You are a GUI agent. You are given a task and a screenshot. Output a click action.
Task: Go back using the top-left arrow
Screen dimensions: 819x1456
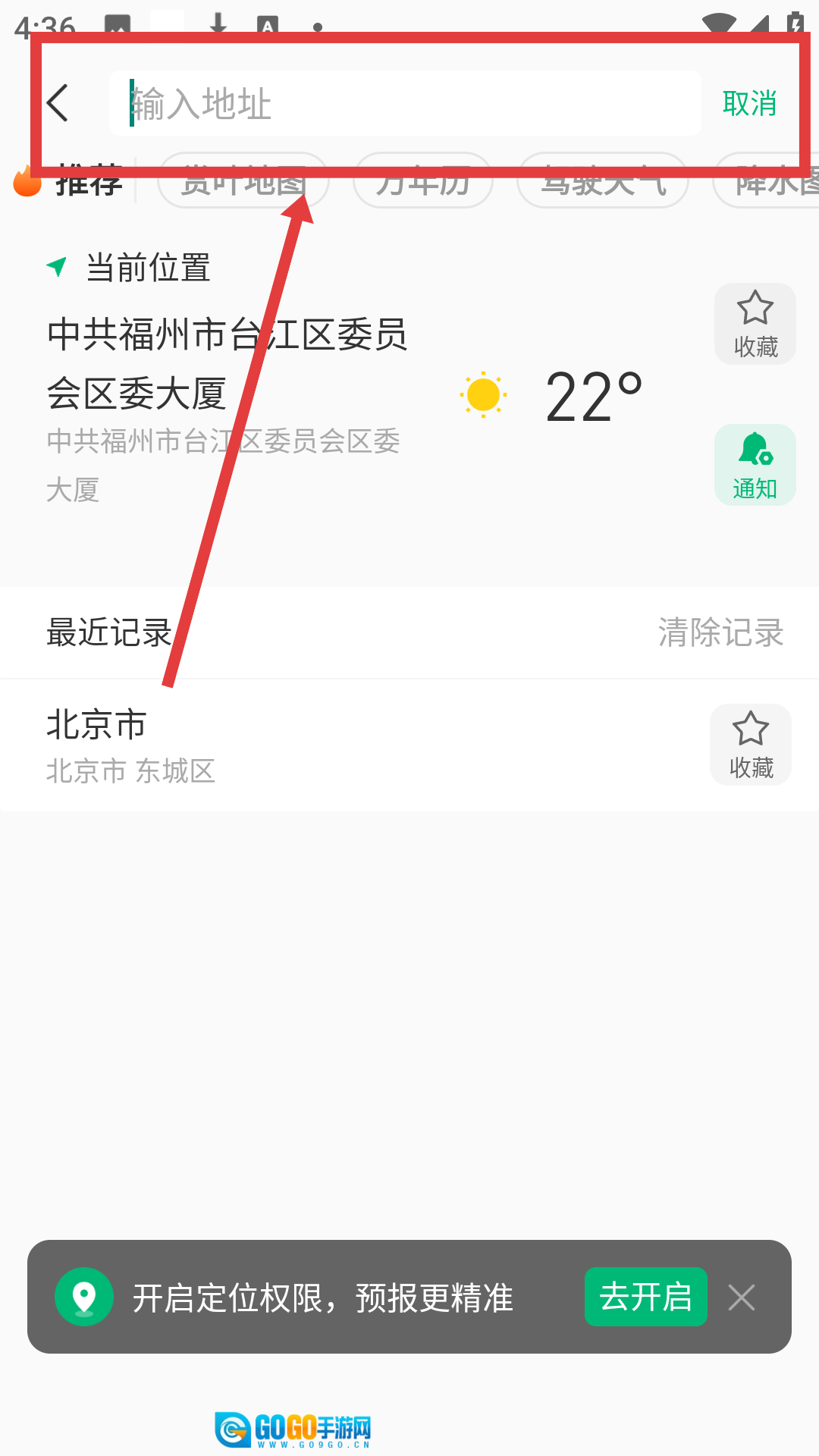[58, 103]
